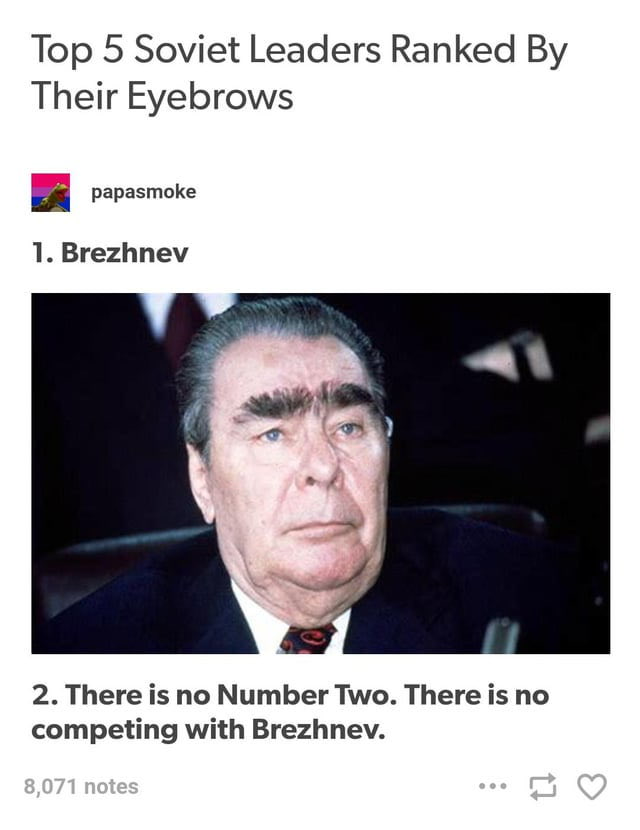This screenshot has width=640, height=830.
Task: Like this post with the heart
Action: [593, 787]
